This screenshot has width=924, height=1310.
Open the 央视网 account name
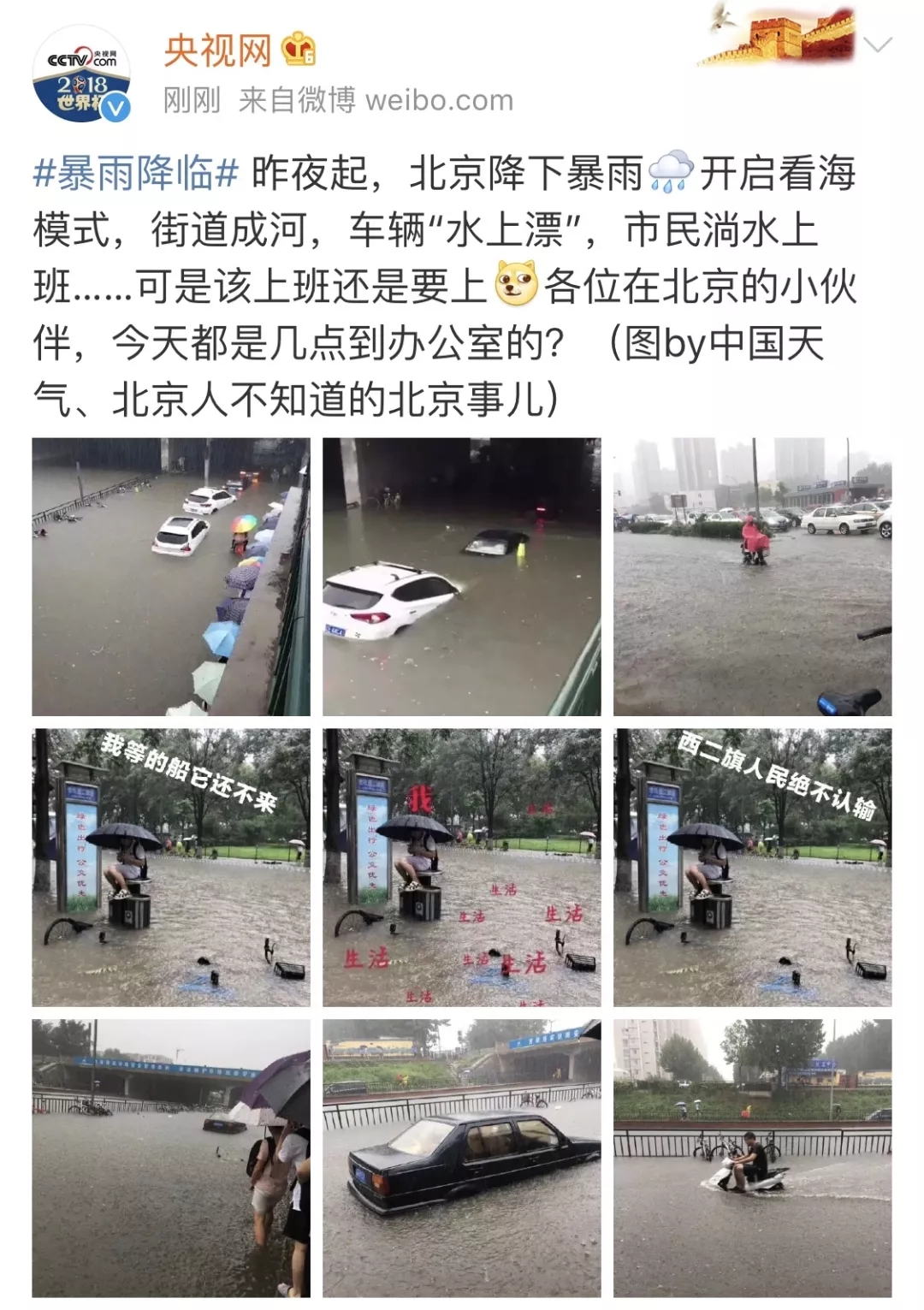tap(217, 51)
